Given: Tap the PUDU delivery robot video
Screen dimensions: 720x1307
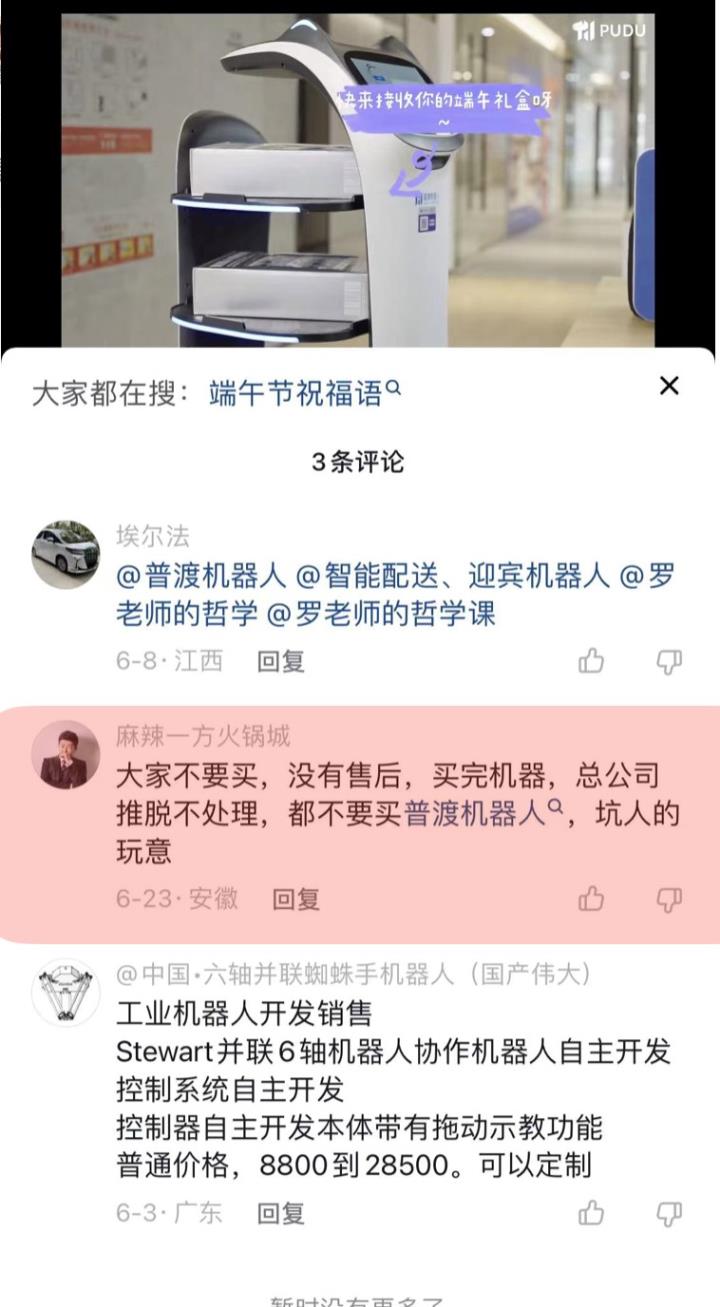Looking at the screenshot, I should click(x=360, y=175).
